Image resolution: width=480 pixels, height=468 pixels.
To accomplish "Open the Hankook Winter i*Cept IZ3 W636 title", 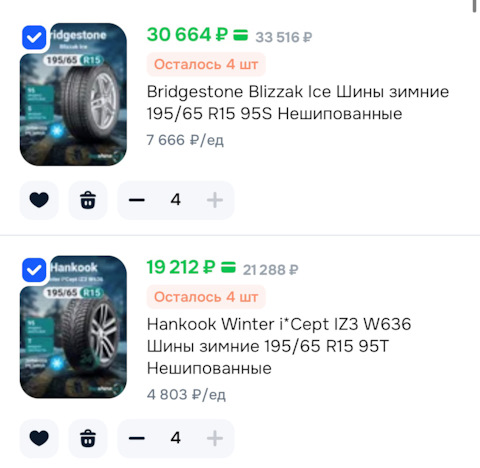I will (279, 346).
